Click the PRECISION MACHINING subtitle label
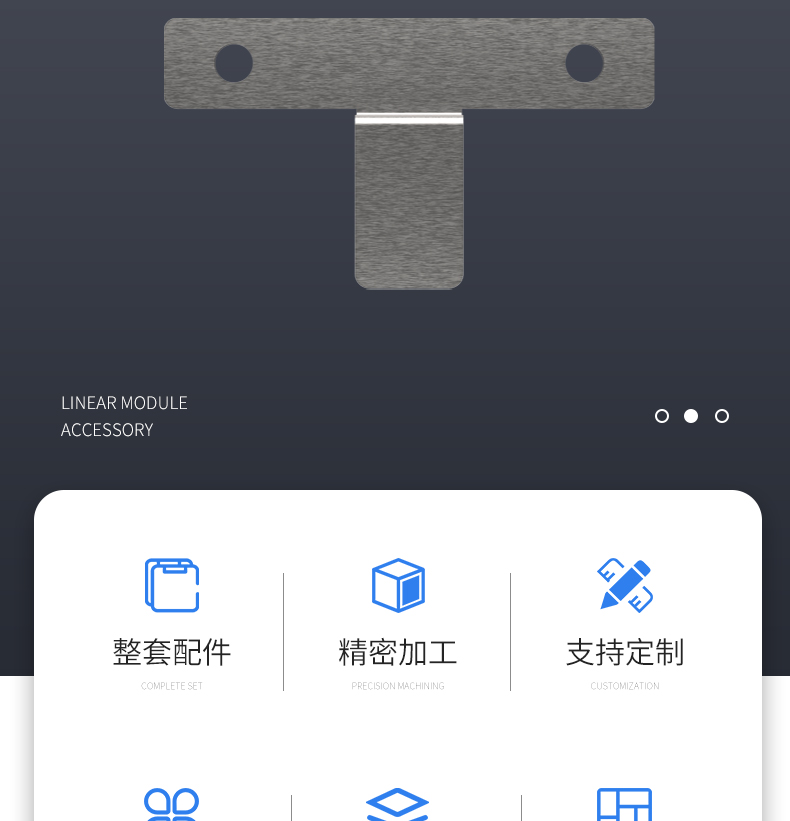 [398, 686]
